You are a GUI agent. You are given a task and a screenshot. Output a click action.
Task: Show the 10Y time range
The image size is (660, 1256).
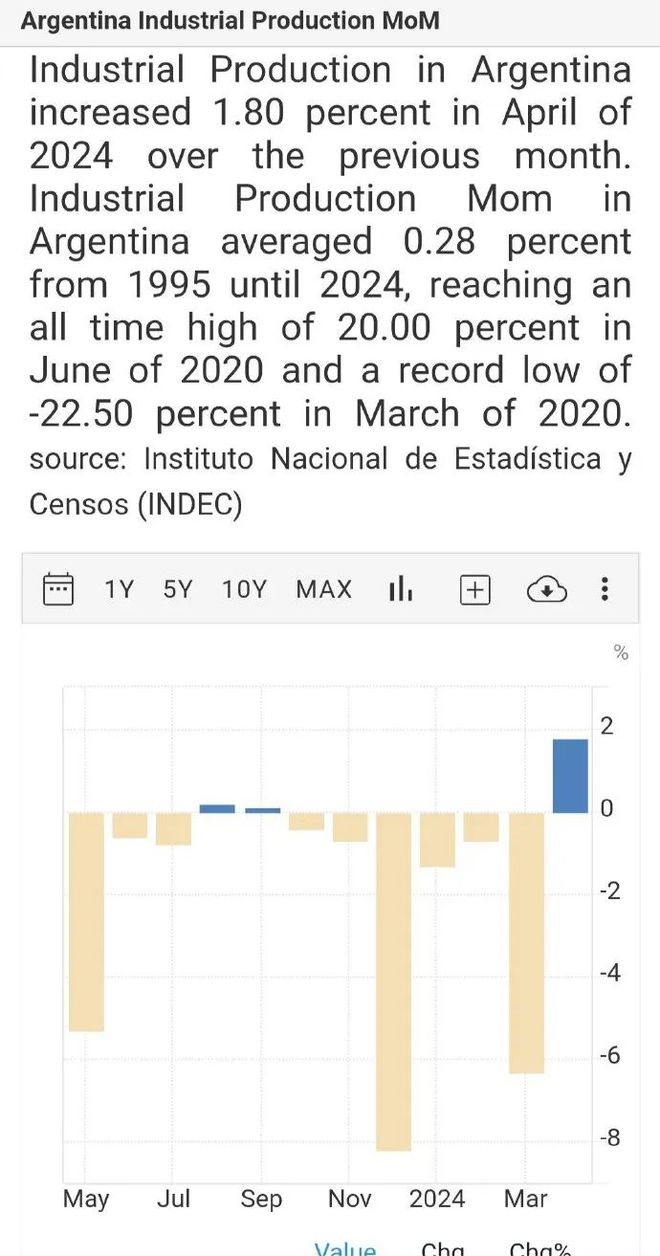245,589
